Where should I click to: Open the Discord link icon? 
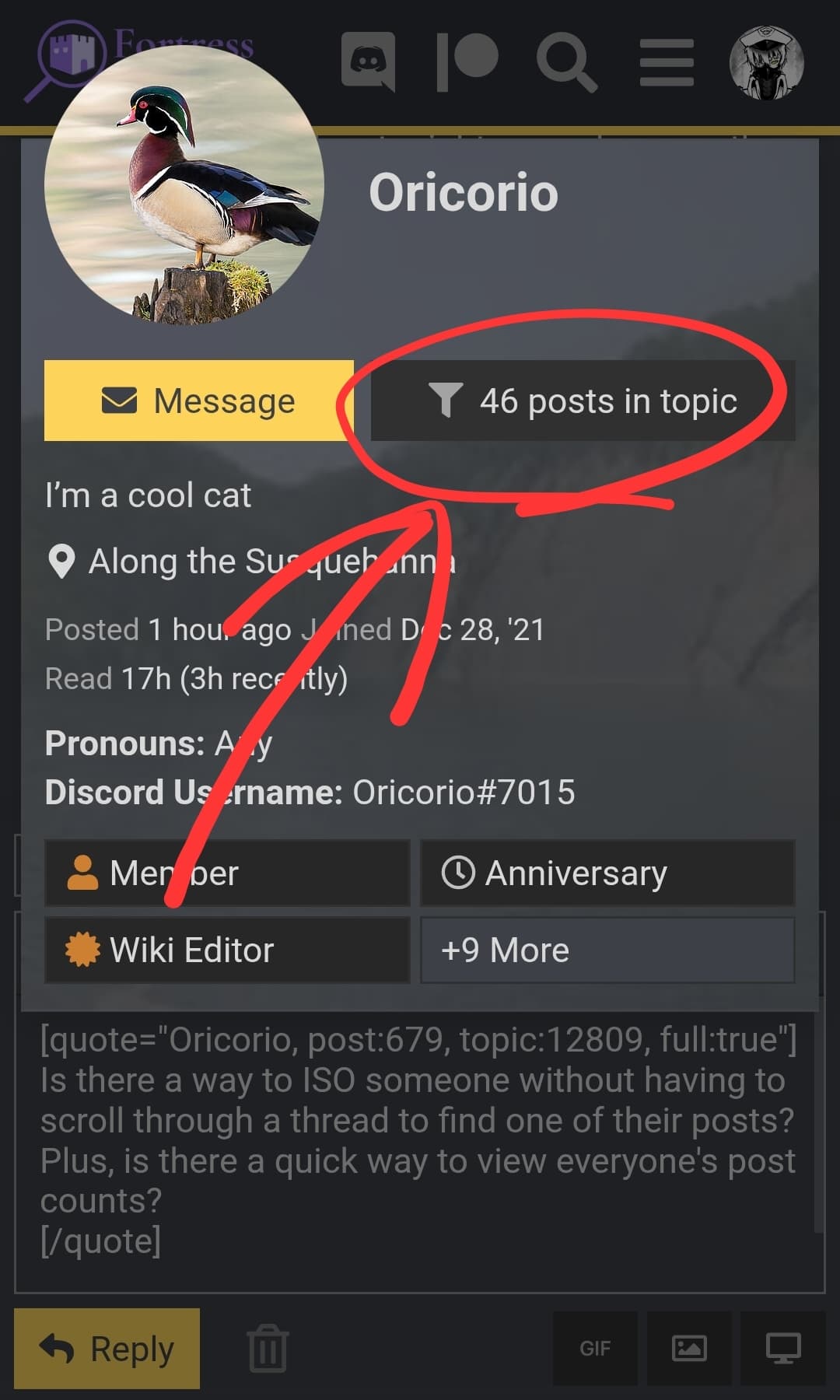click(x=368, y=61)
